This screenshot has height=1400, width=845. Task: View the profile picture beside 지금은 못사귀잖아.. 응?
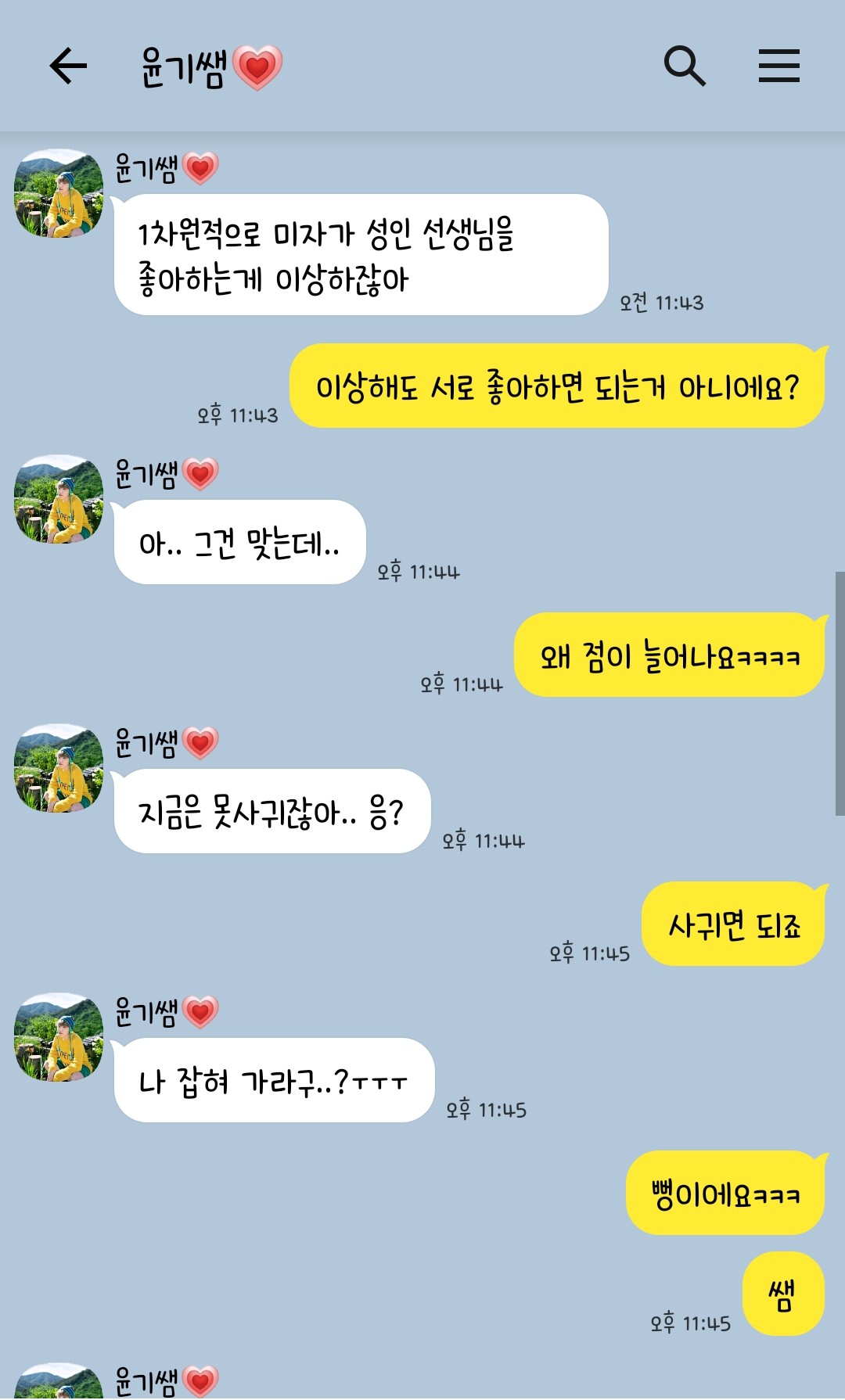(59, 768)
